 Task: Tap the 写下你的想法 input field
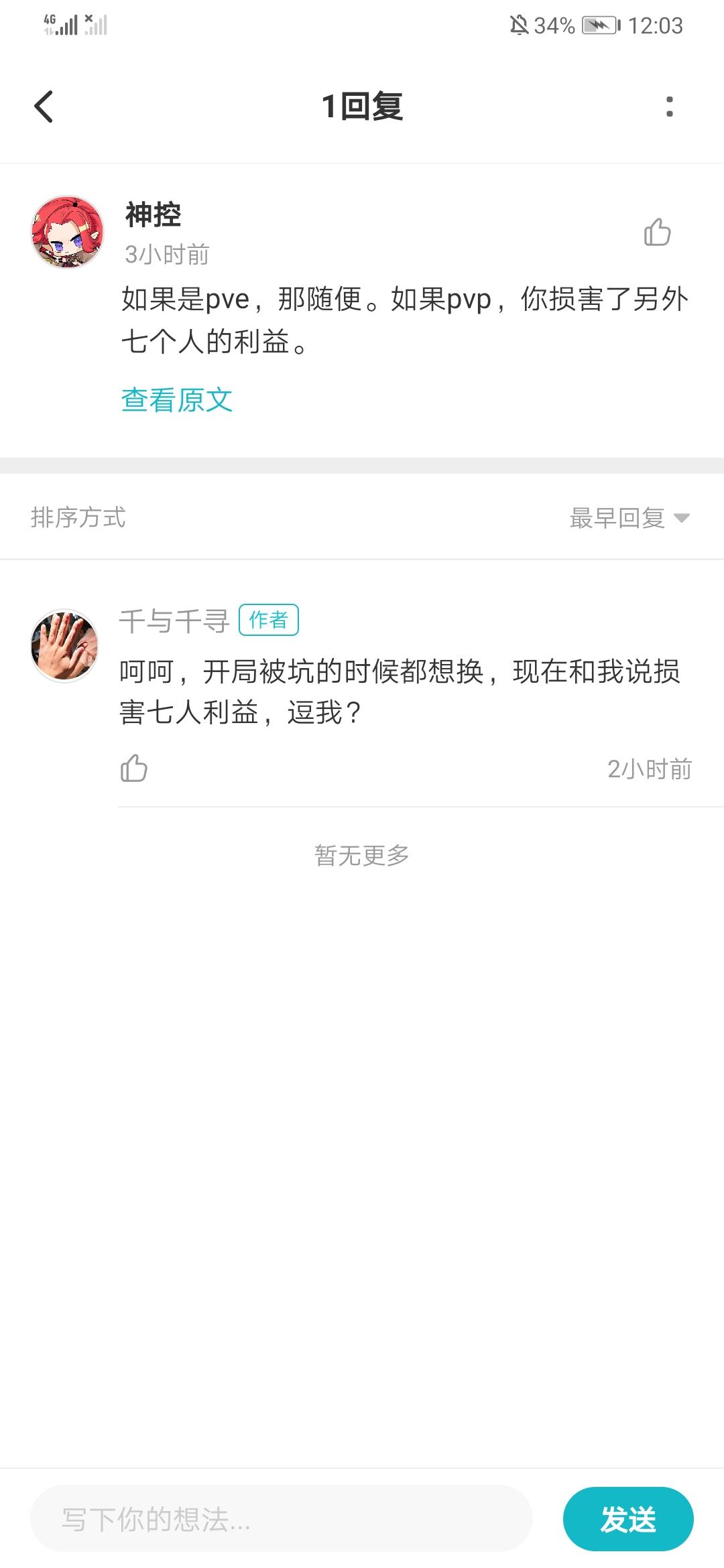click(x=282, y=1518)
